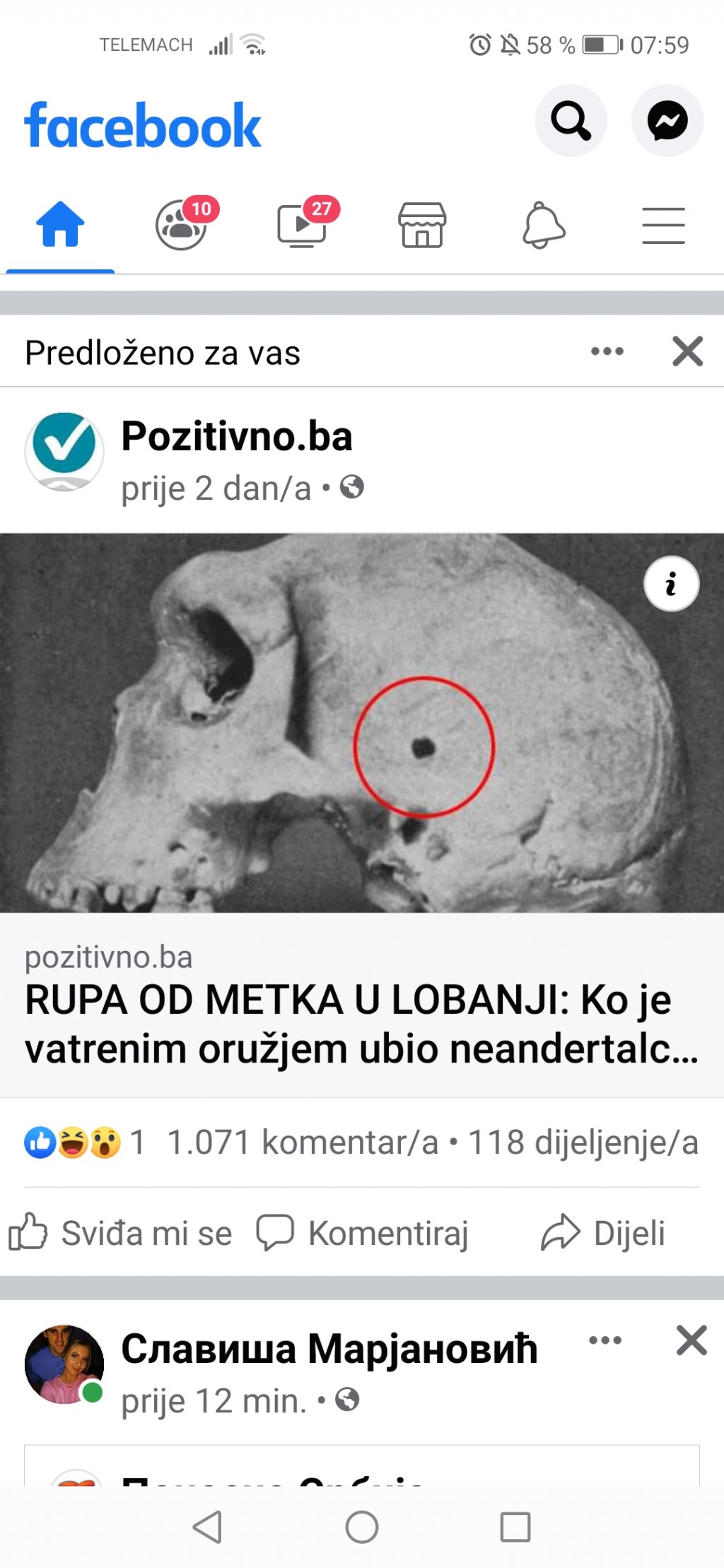
Task: Tap Komentiraj to comment on the post
Action: coord(362,1233)
